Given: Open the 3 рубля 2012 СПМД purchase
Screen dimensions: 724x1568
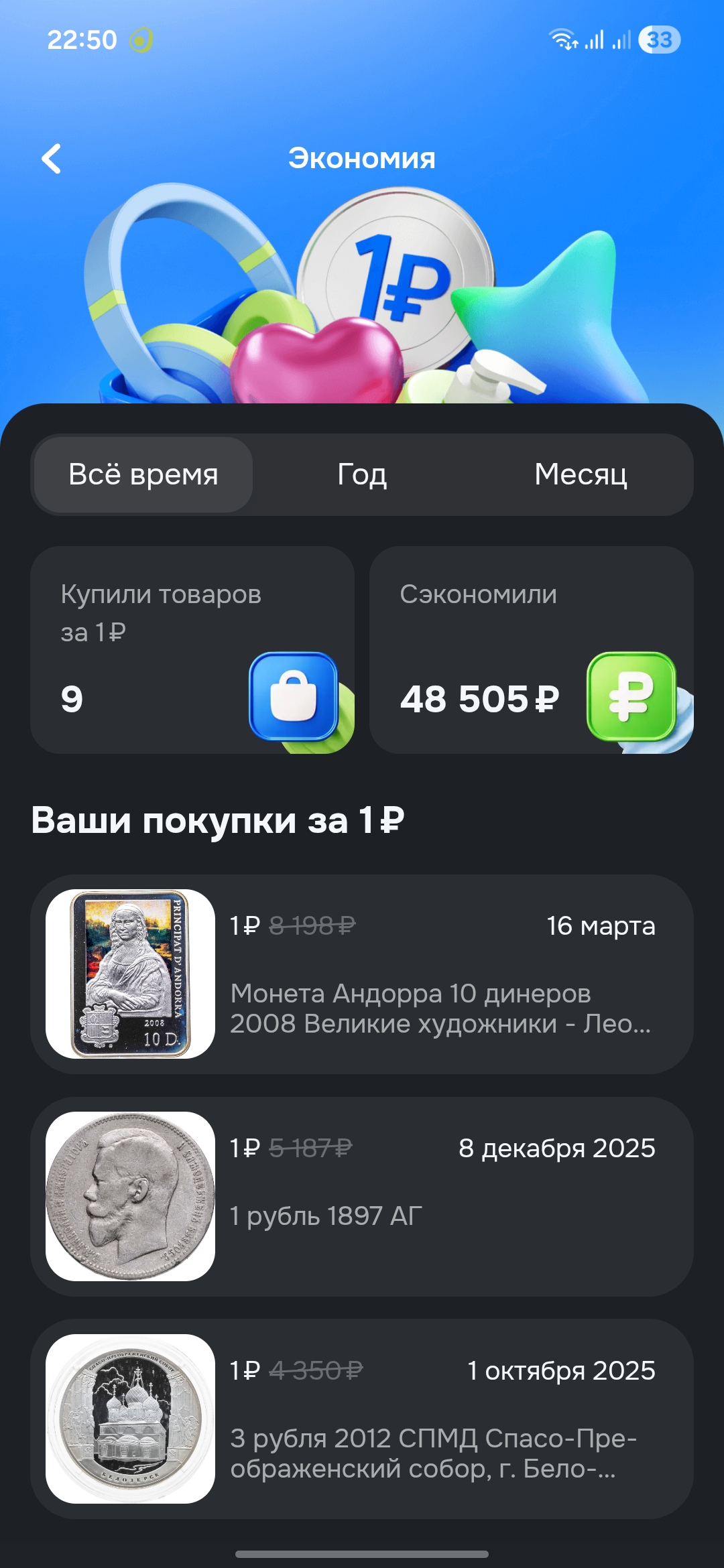Looking at the screenshot, I should (x=362, y=1419).
